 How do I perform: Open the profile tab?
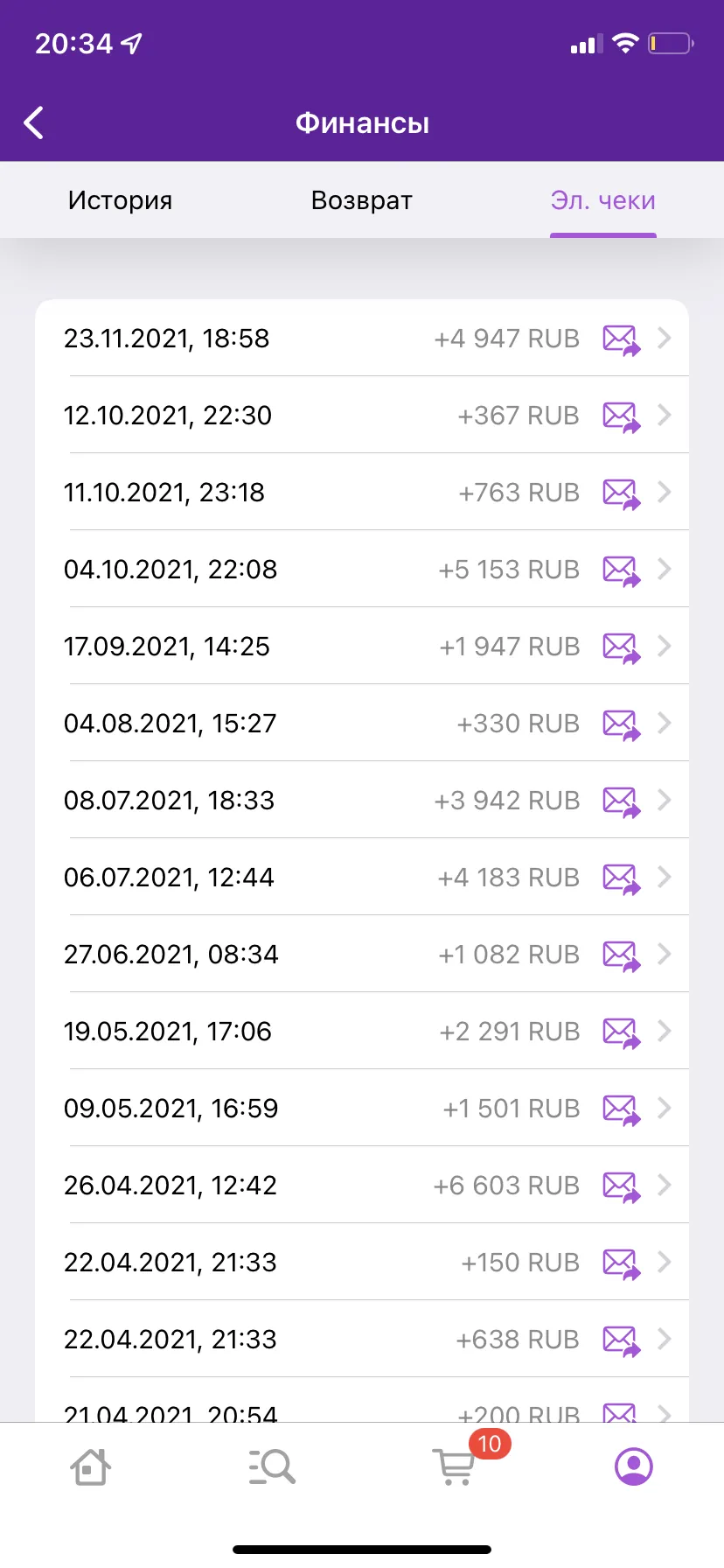pyautogui.click(x=634, y=1466)
